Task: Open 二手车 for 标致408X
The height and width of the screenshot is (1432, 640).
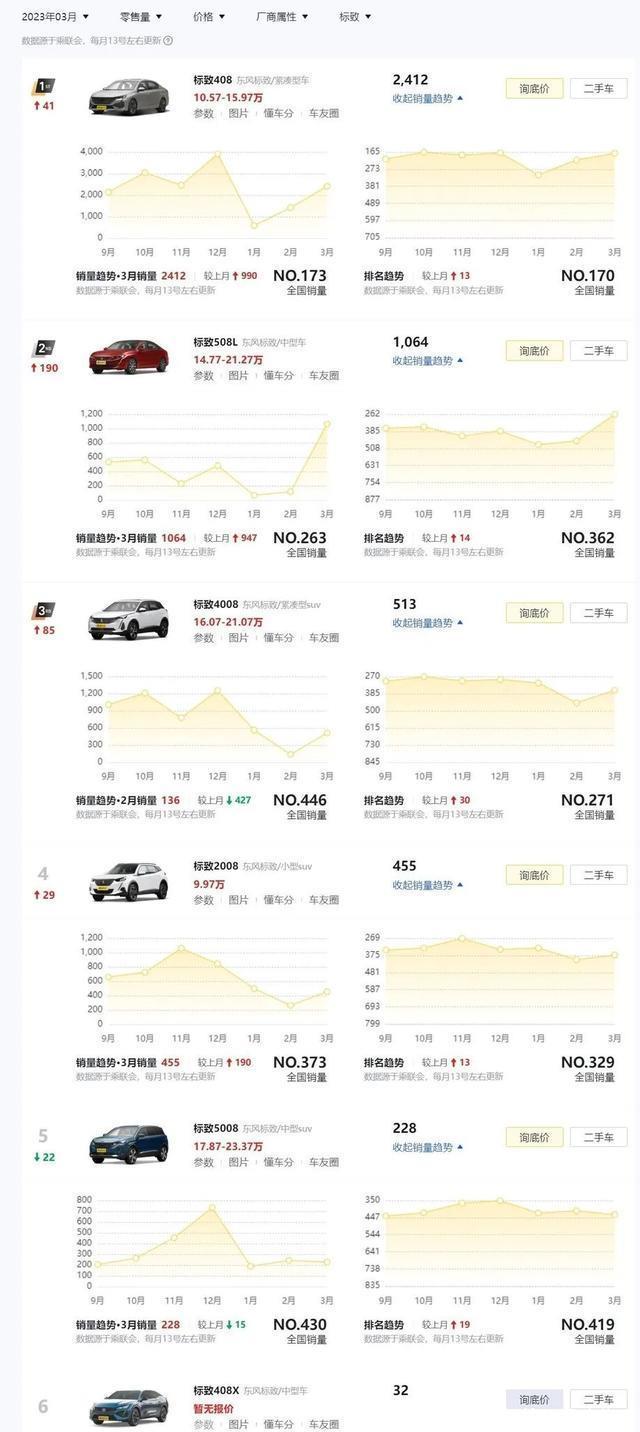Action: click(598, 1399)
